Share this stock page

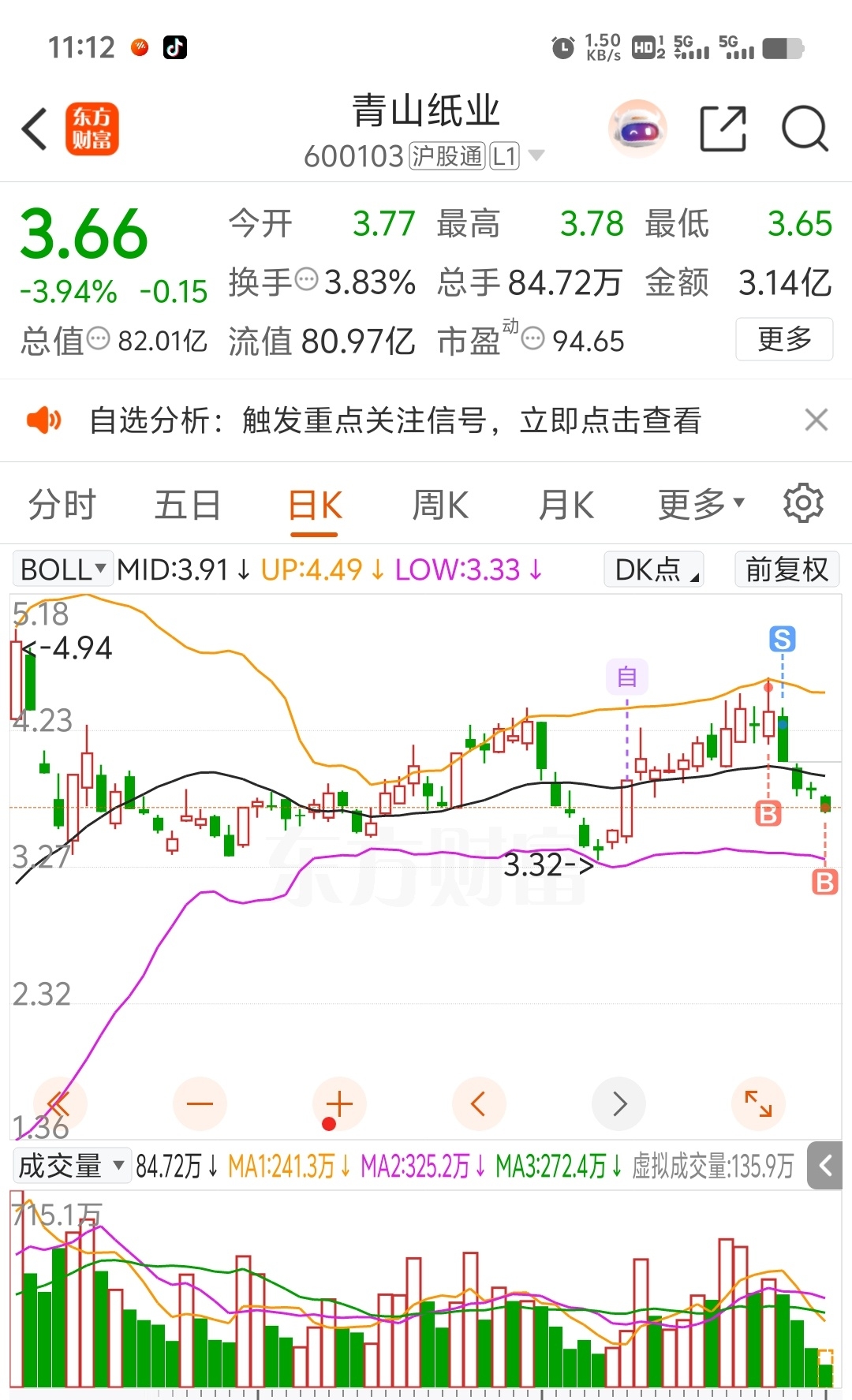[x=723, y=129]
